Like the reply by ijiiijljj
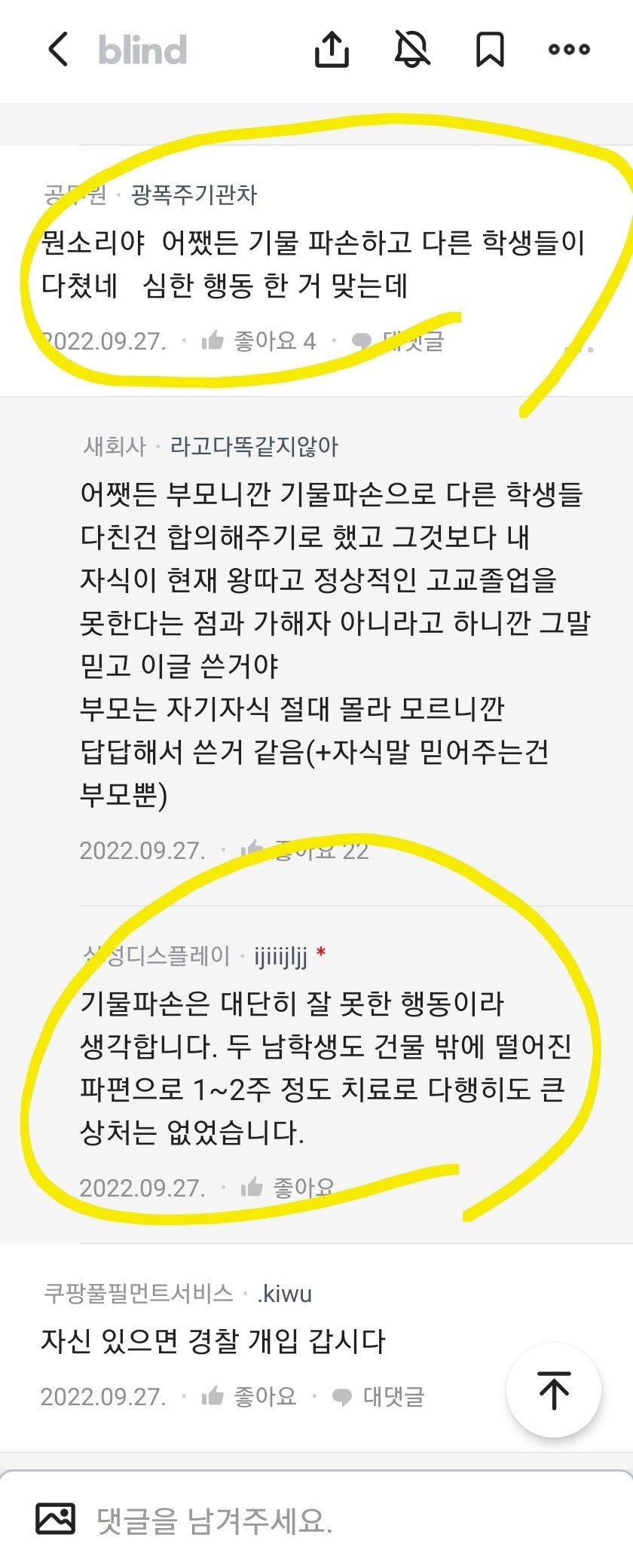This screenshot has width=633, height=1568. pos(287,1188)
